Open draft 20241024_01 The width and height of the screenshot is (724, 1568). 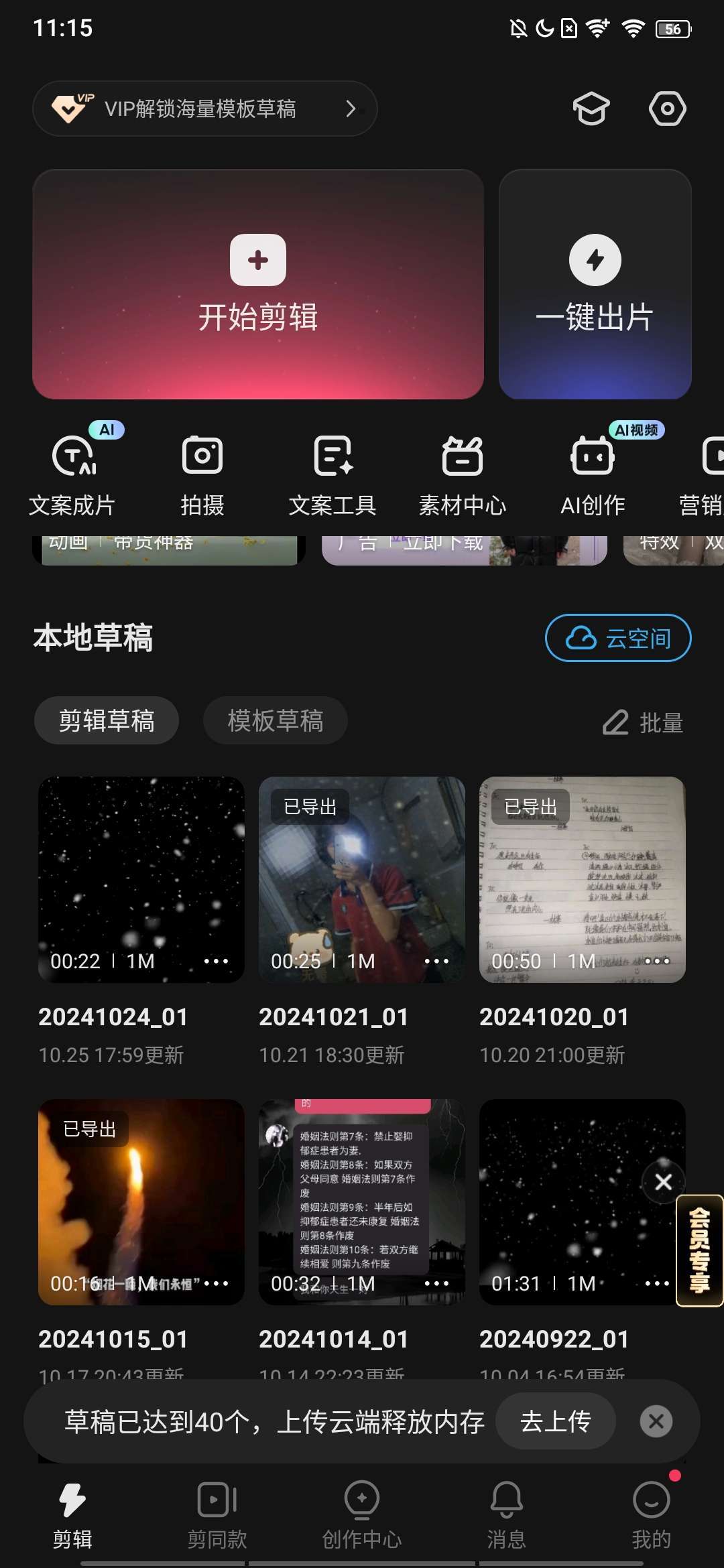141,878
